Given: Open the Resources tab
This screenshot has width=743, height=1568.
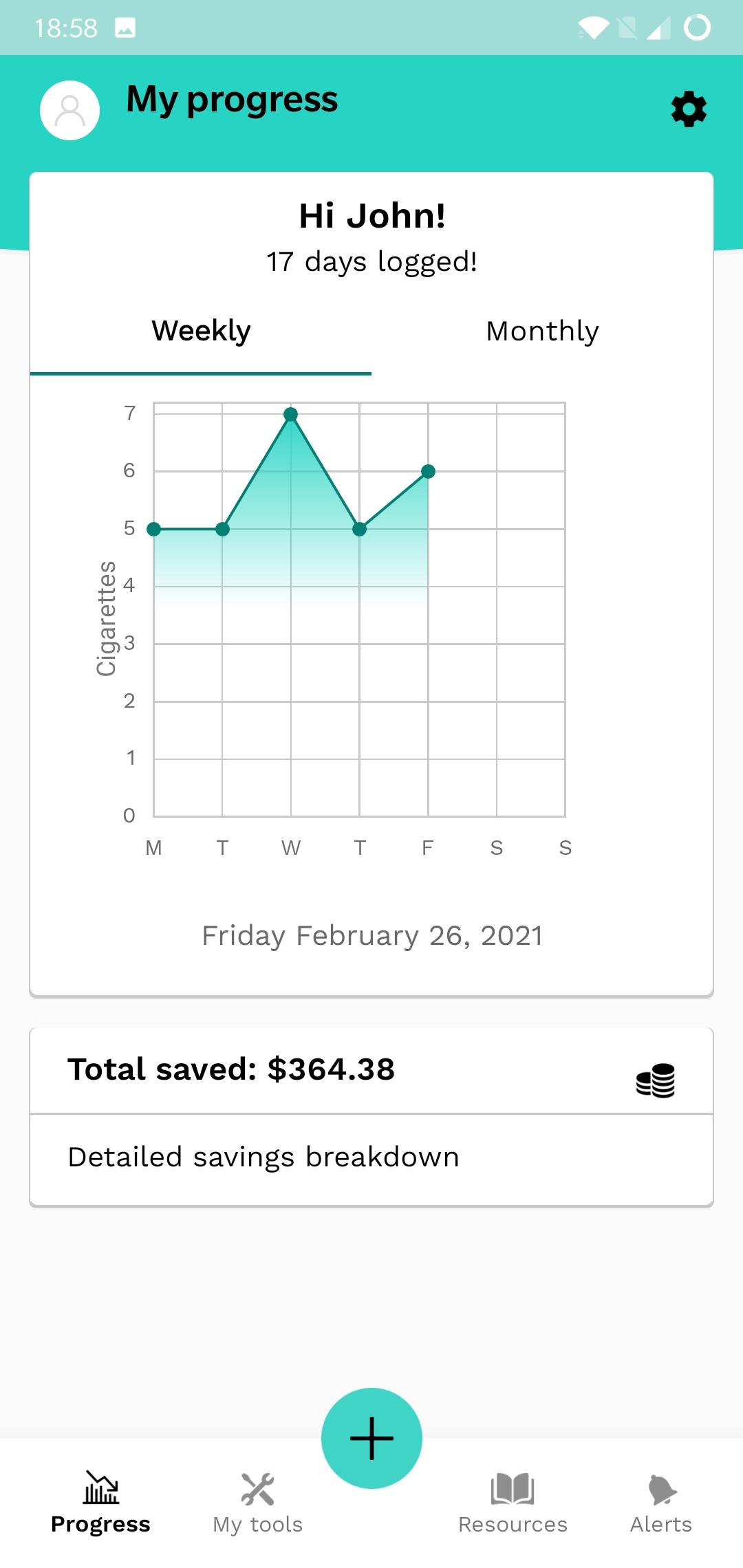Looking at the screenshot, I should [x=513, y=1504].
